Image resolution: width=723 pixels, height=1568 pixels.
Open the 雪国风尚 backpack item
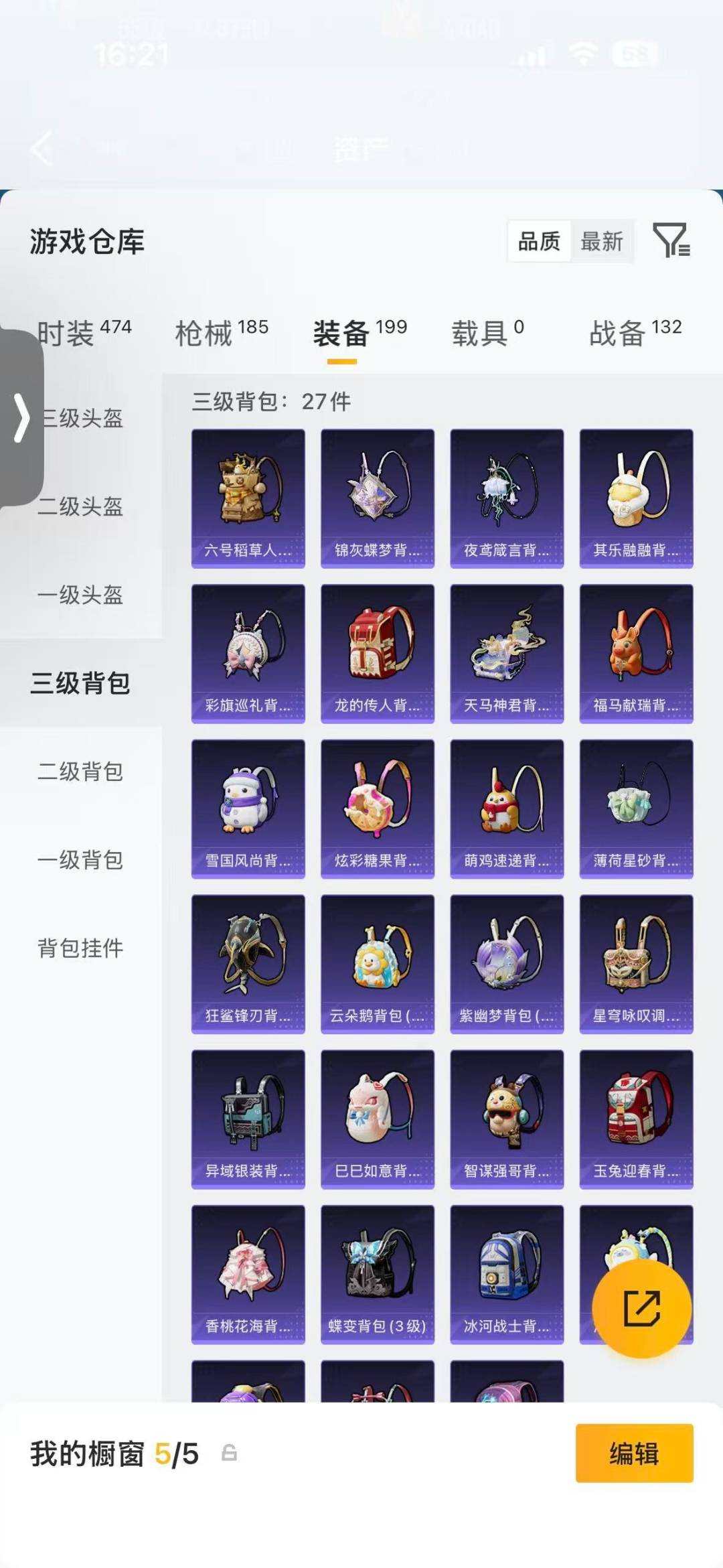(248, 809)
